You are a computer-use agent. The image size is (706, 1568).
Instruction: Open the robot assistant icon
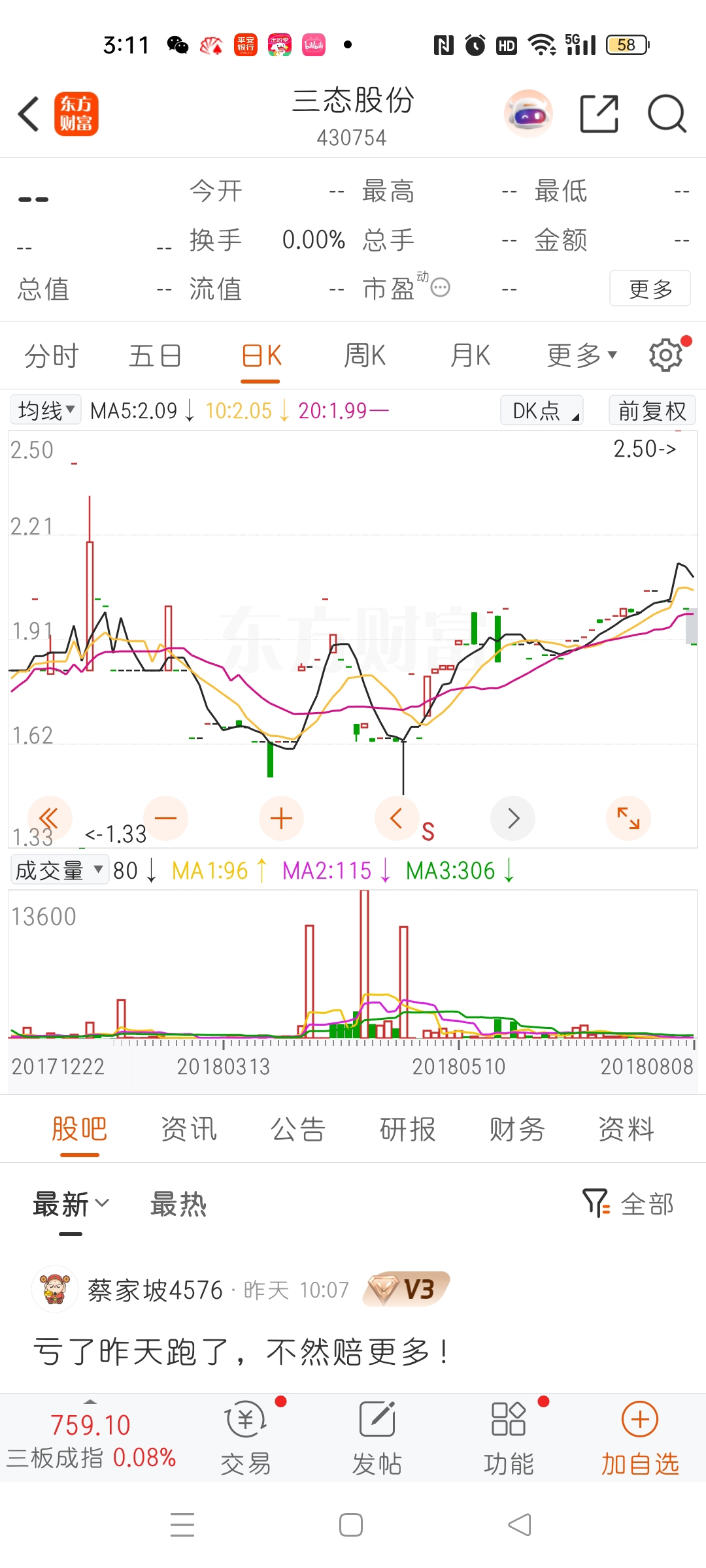click(528, 114)
